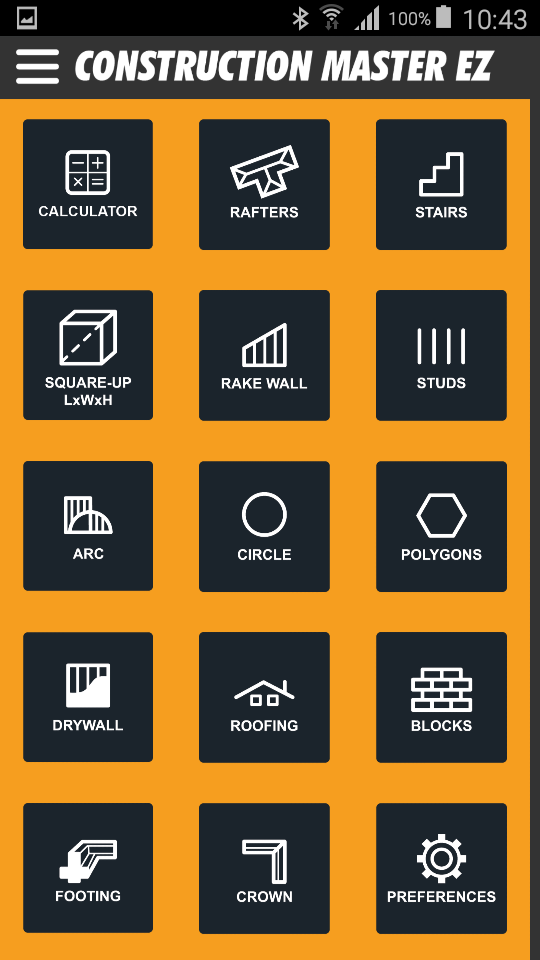Tap the Rake Wall tile

click(x=264, y=354)
